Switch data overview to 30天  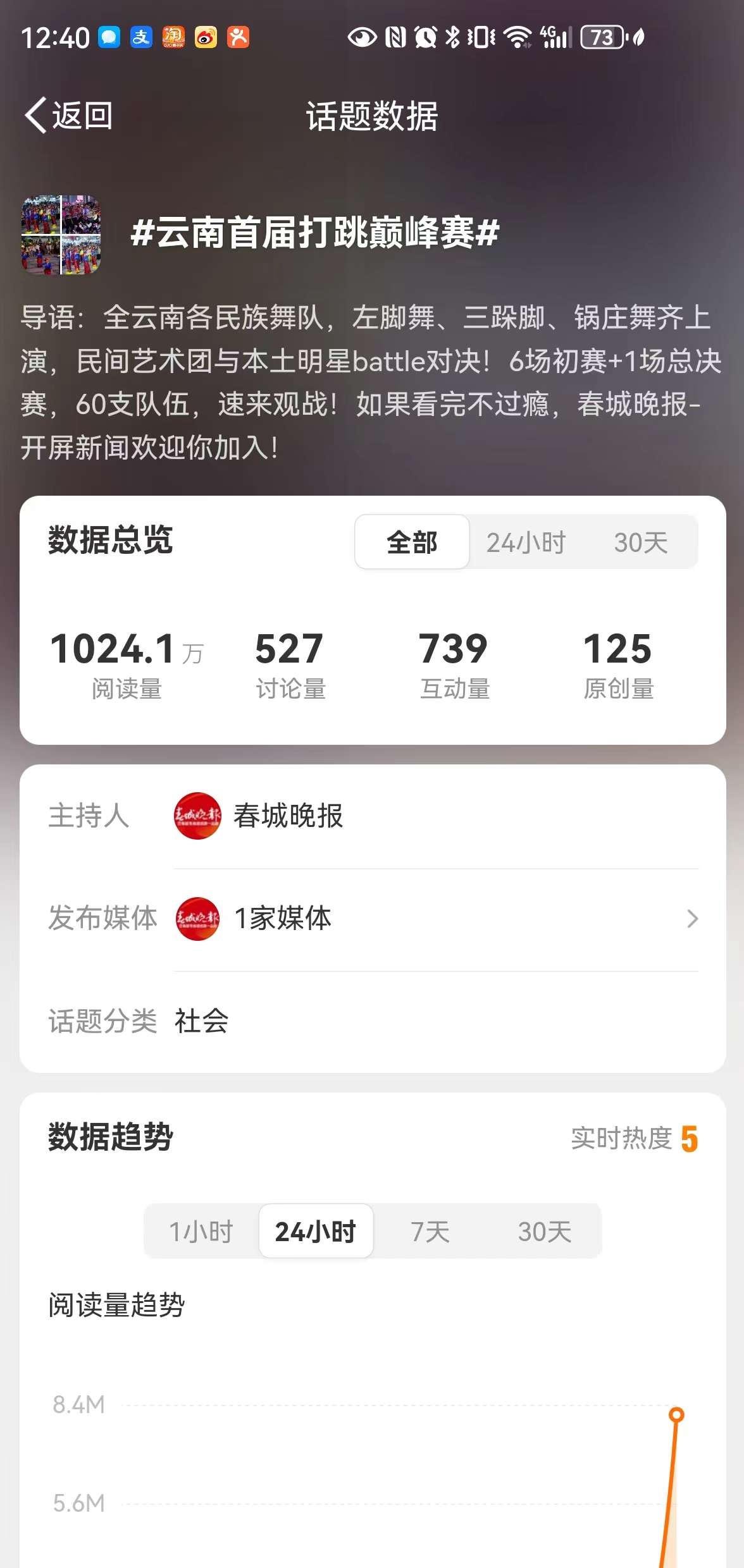tap(641, 542)
